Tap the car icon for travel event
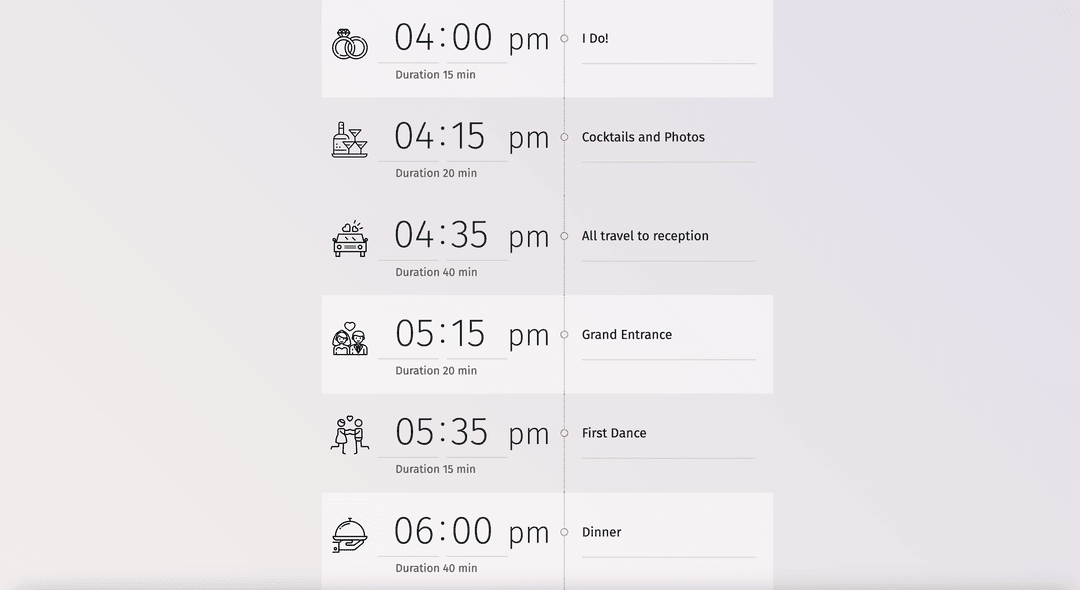Screen dimensions: 1080x590 pos(350,239)
